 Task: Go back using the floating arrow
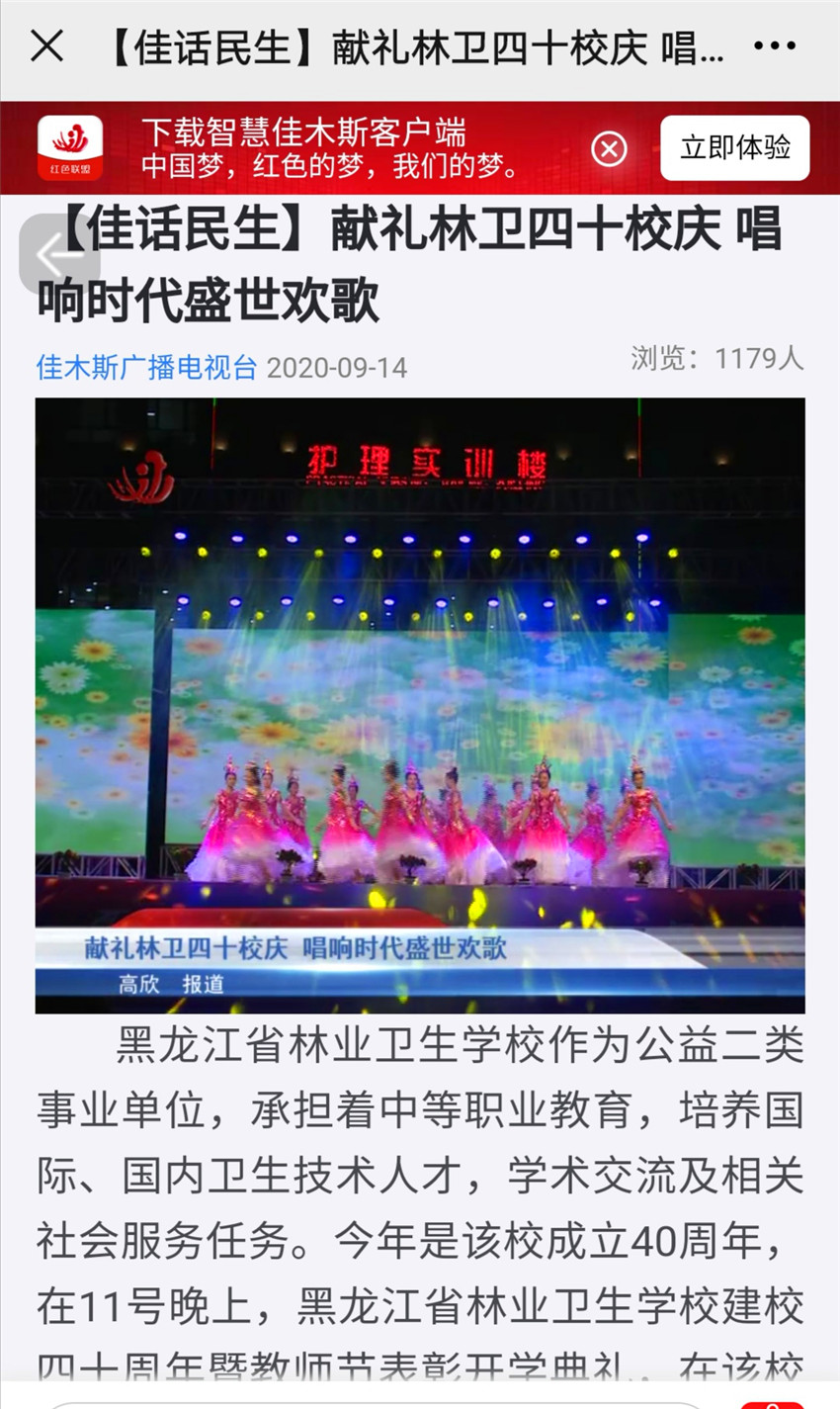(59, 255)
